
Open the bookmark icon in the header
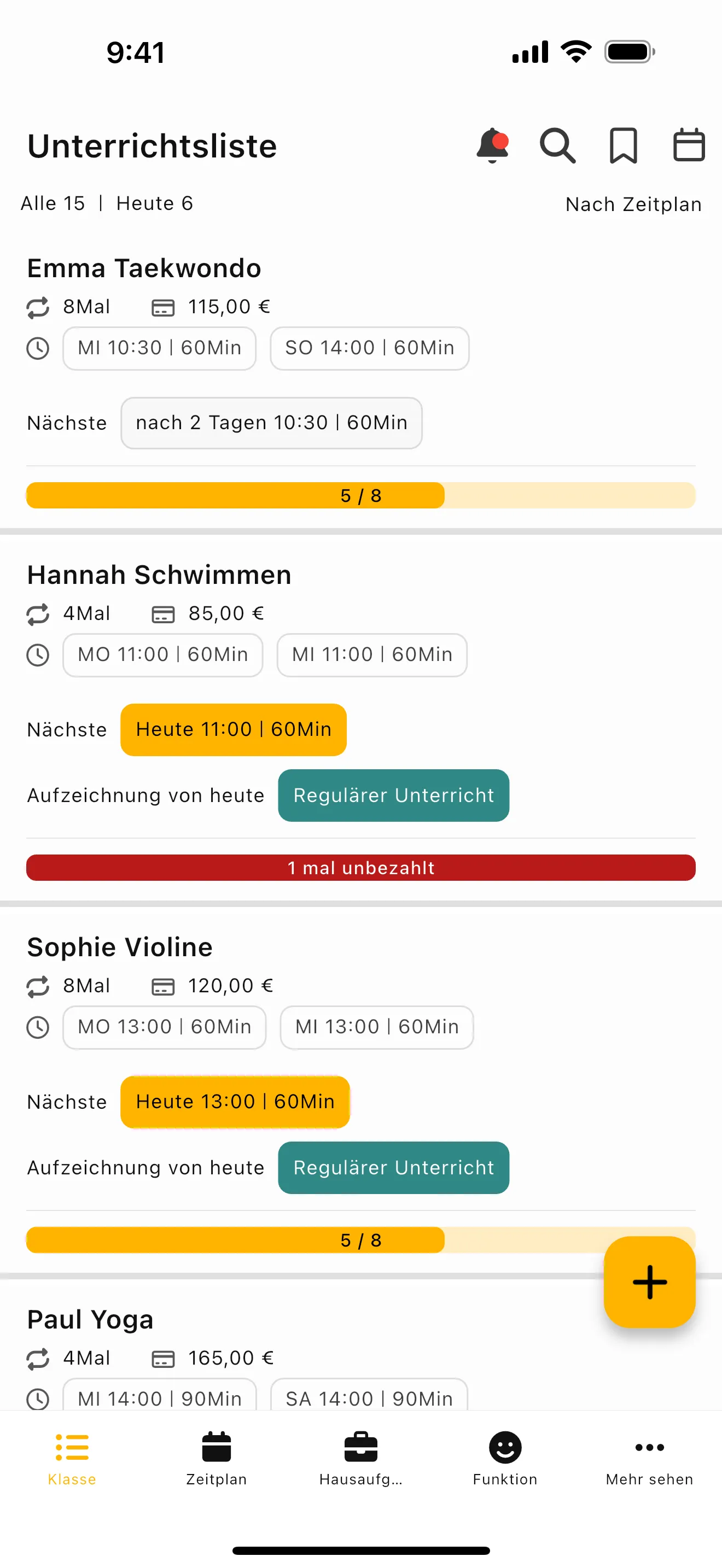(623, 145)
